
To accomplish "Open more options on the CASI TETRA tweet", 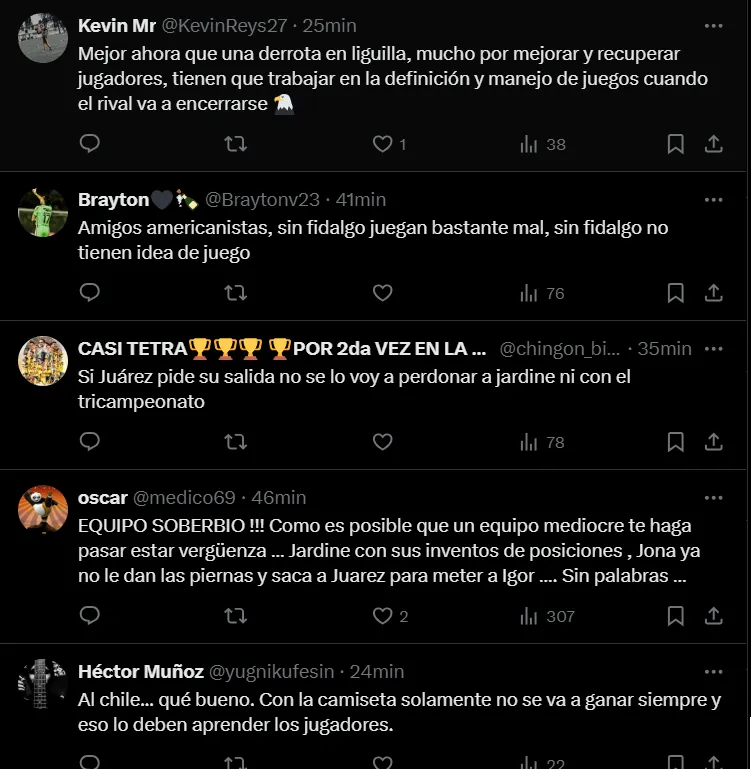I will 713,348.
